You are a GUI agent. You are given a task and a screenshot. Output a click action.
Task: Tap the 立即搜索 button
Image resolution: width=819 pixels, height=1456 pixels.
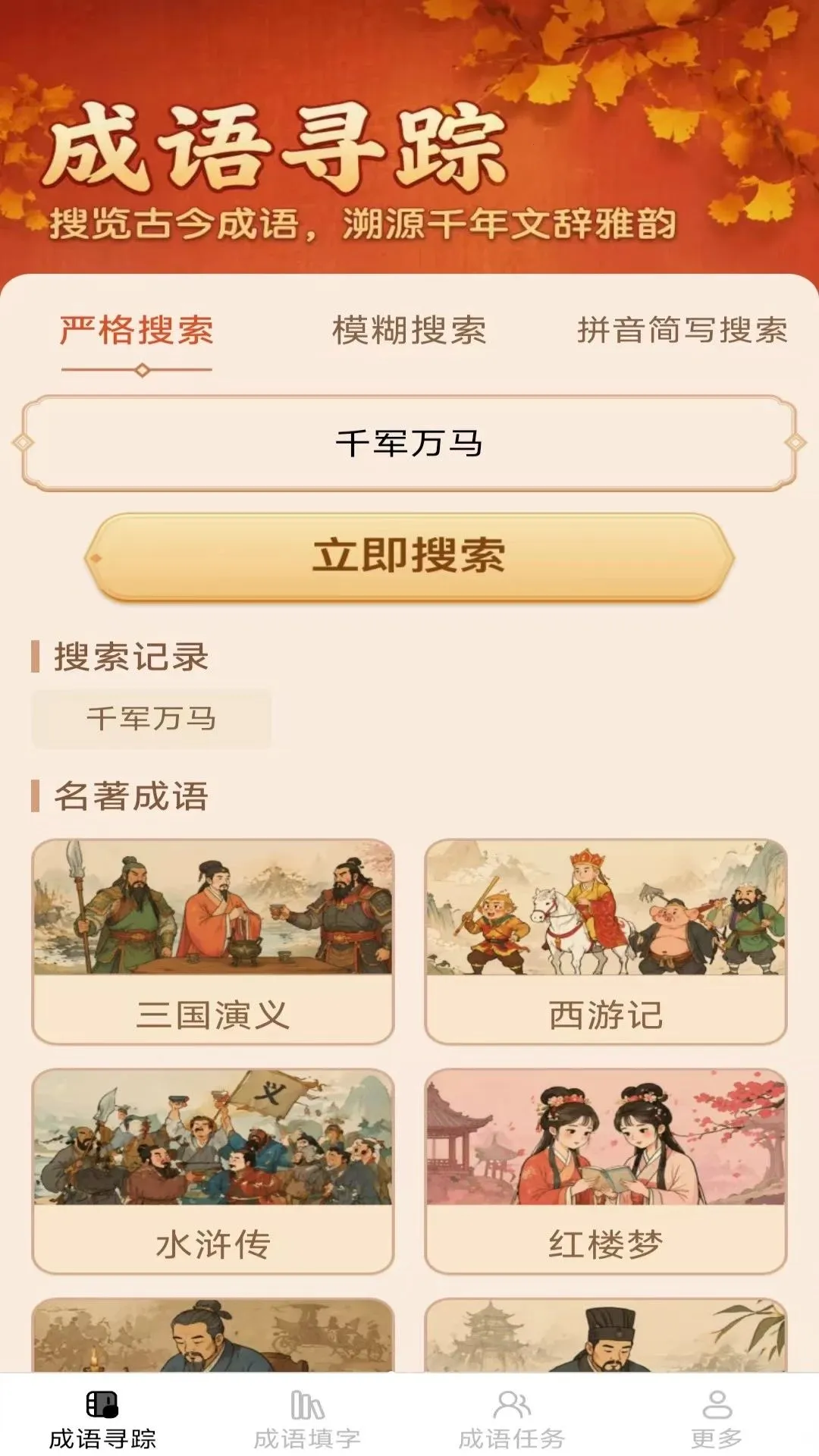pyautogui.click(x=409, y=557)
